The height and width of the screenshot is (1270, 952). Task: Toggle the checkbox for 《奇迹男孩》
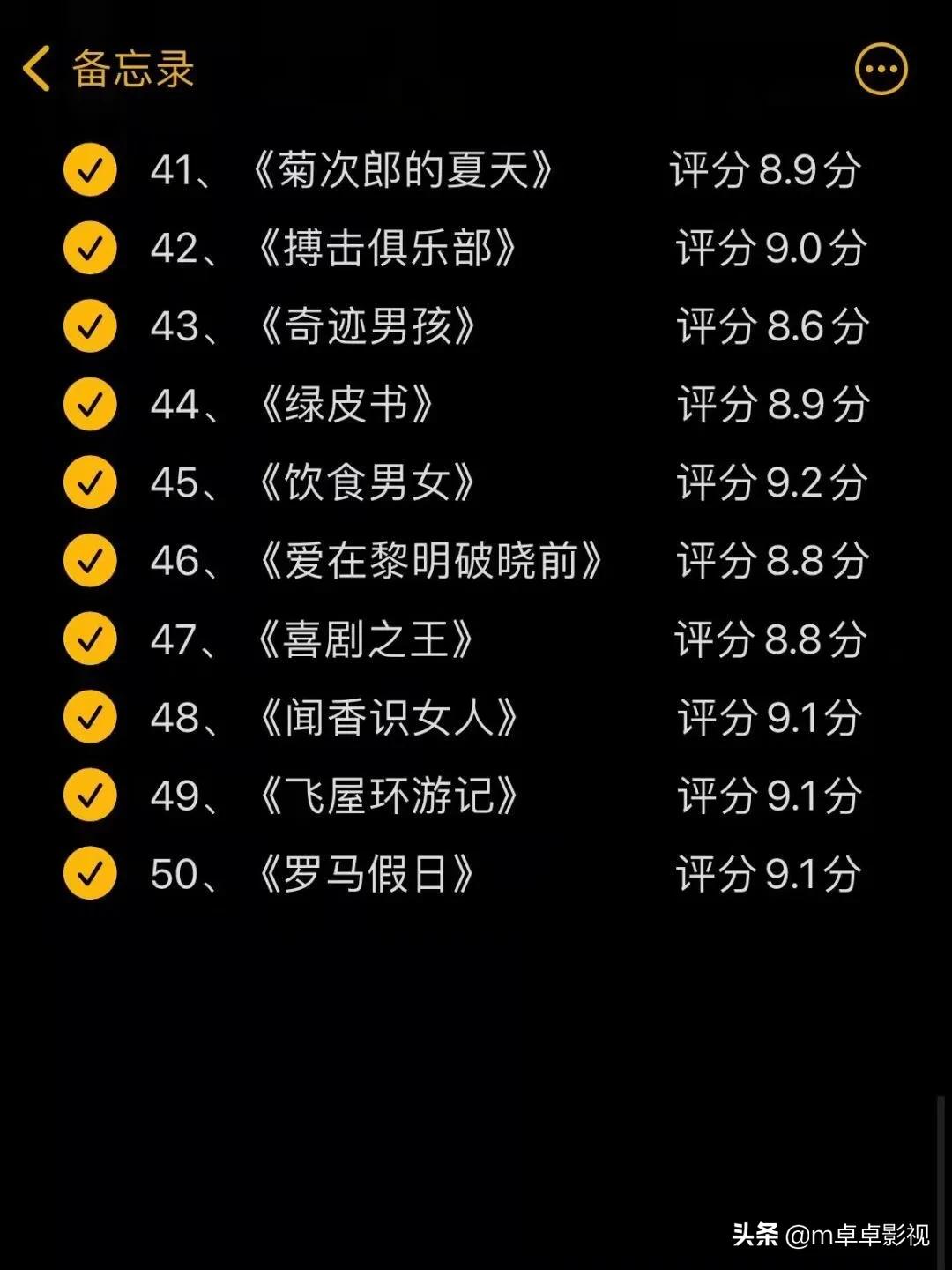pyautogui.click(x=90, y=326)
